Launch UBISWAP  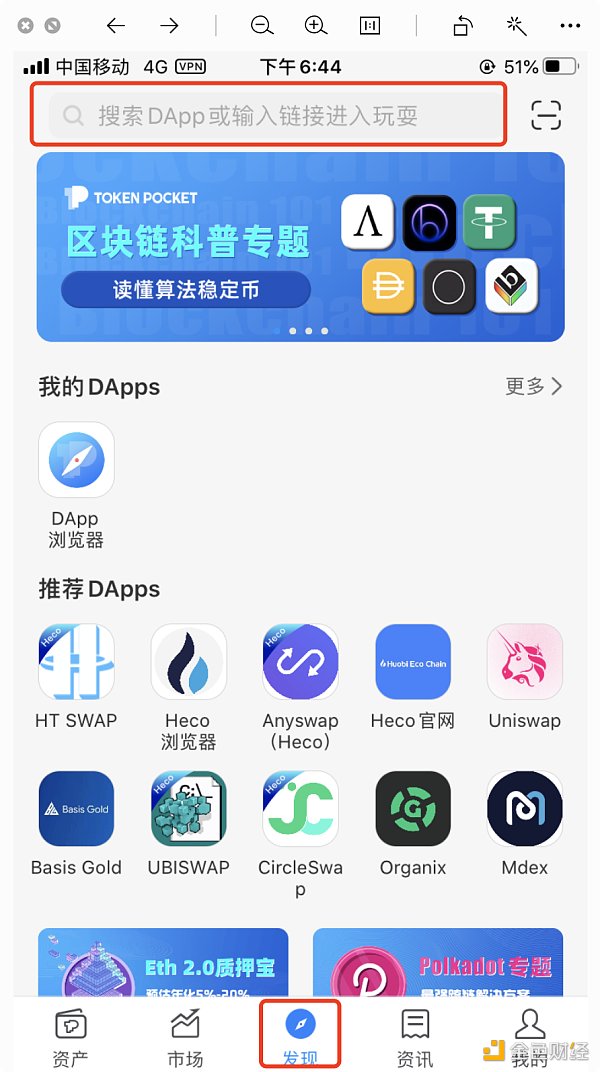(x=188, y=809)
